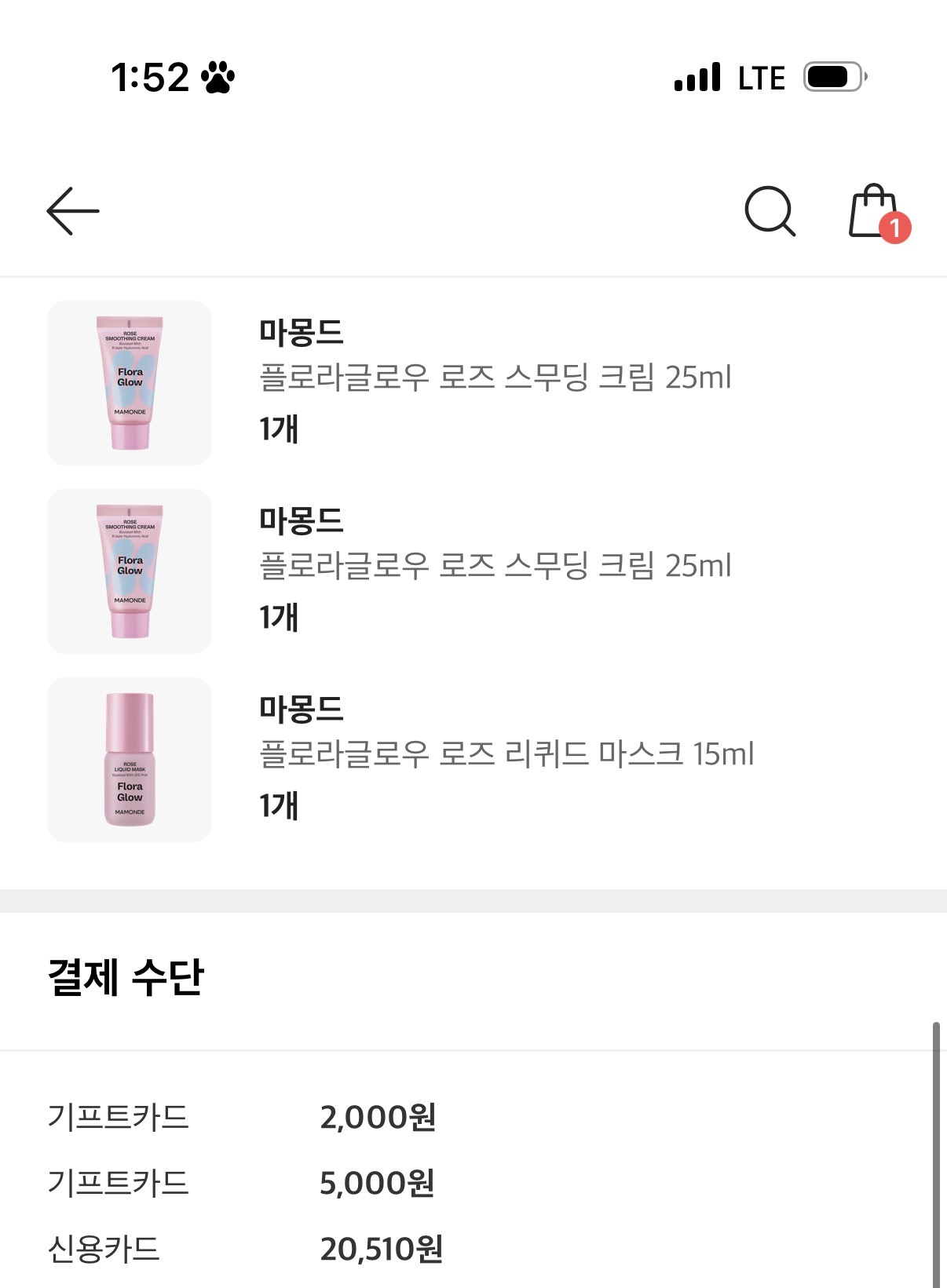Open the shopping bag with 1 item
The image size is (947, 1288).
(x=876, y=212)
